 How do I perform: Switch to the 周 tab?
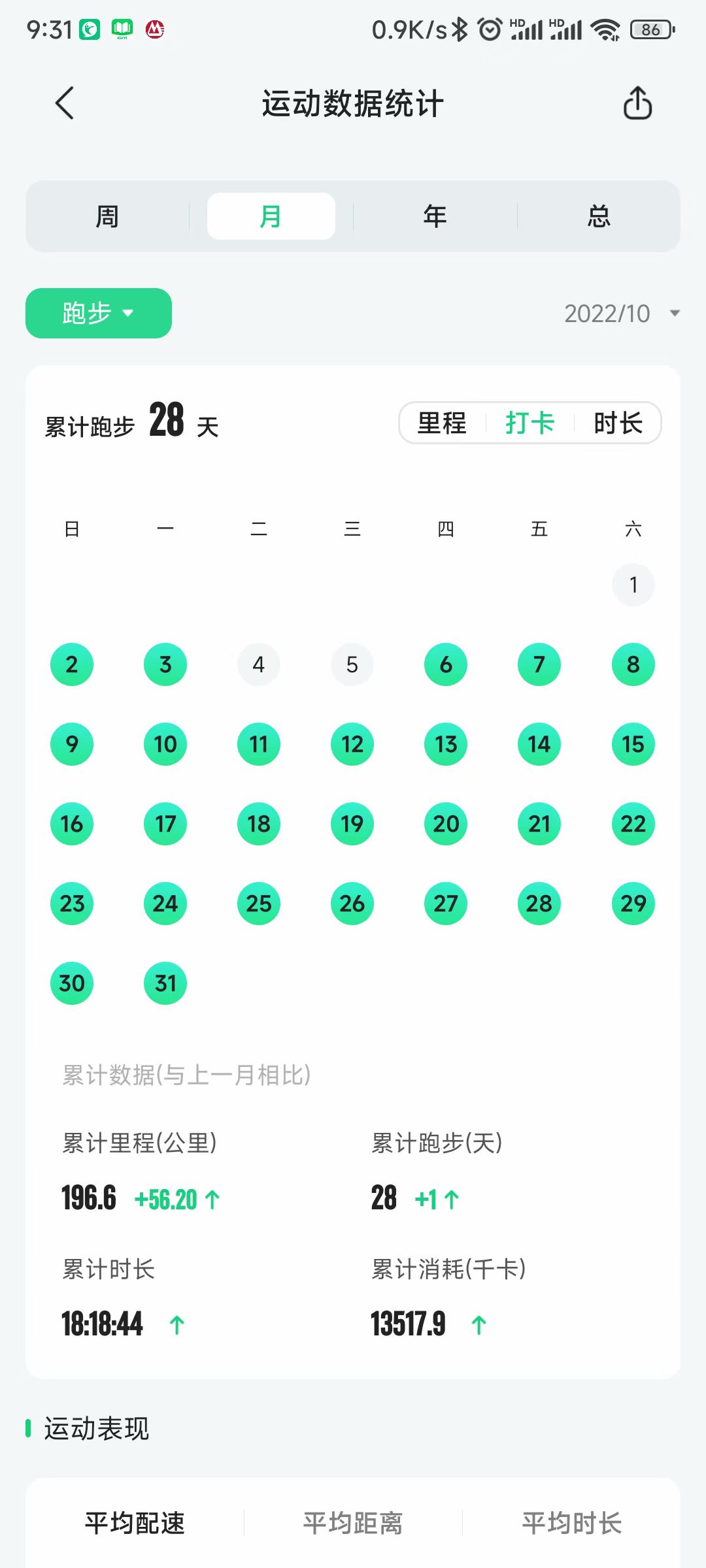click(107, 216)
